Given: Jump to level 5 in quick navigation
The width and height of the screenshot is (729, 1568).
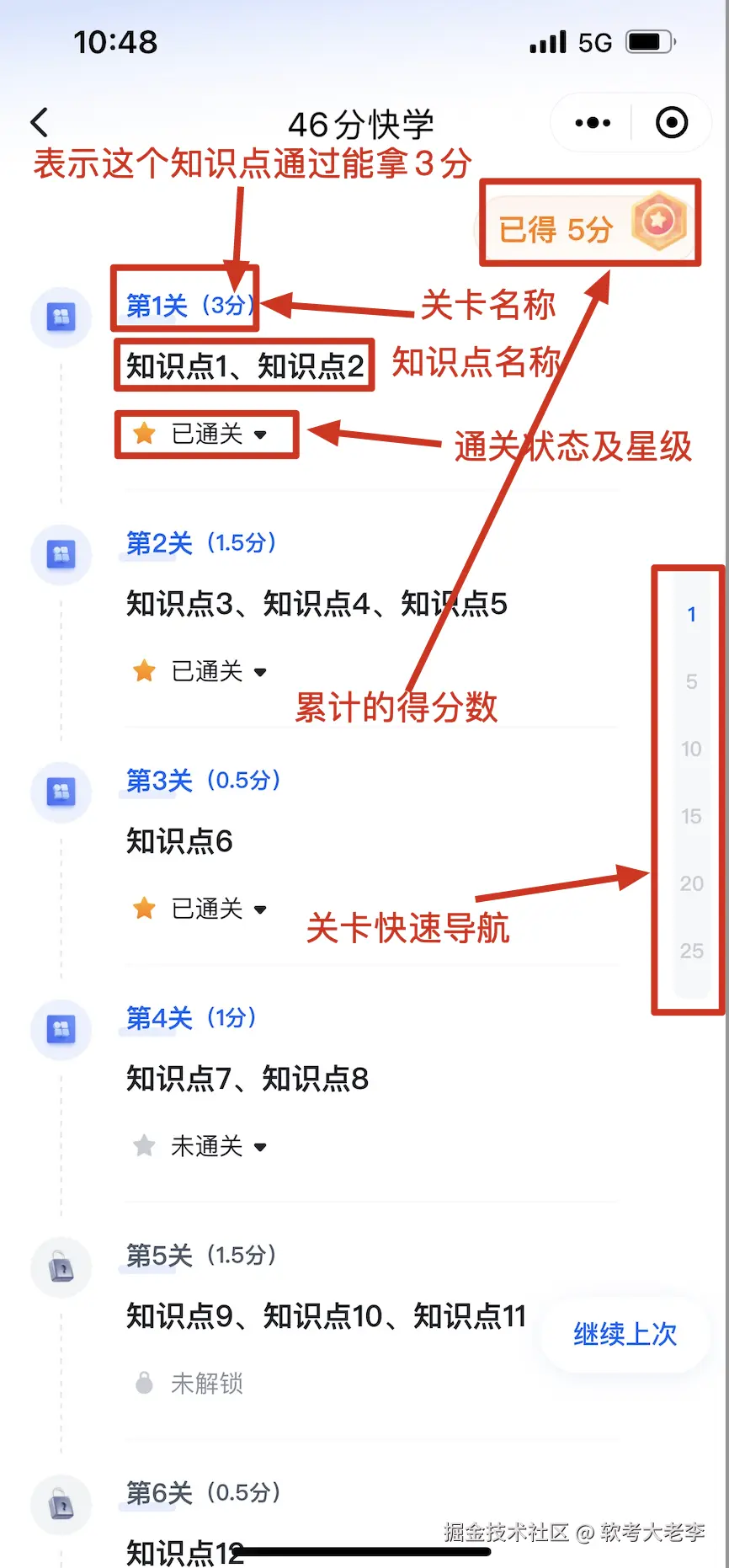Looking at the screenshot, I should coord(691,681).
